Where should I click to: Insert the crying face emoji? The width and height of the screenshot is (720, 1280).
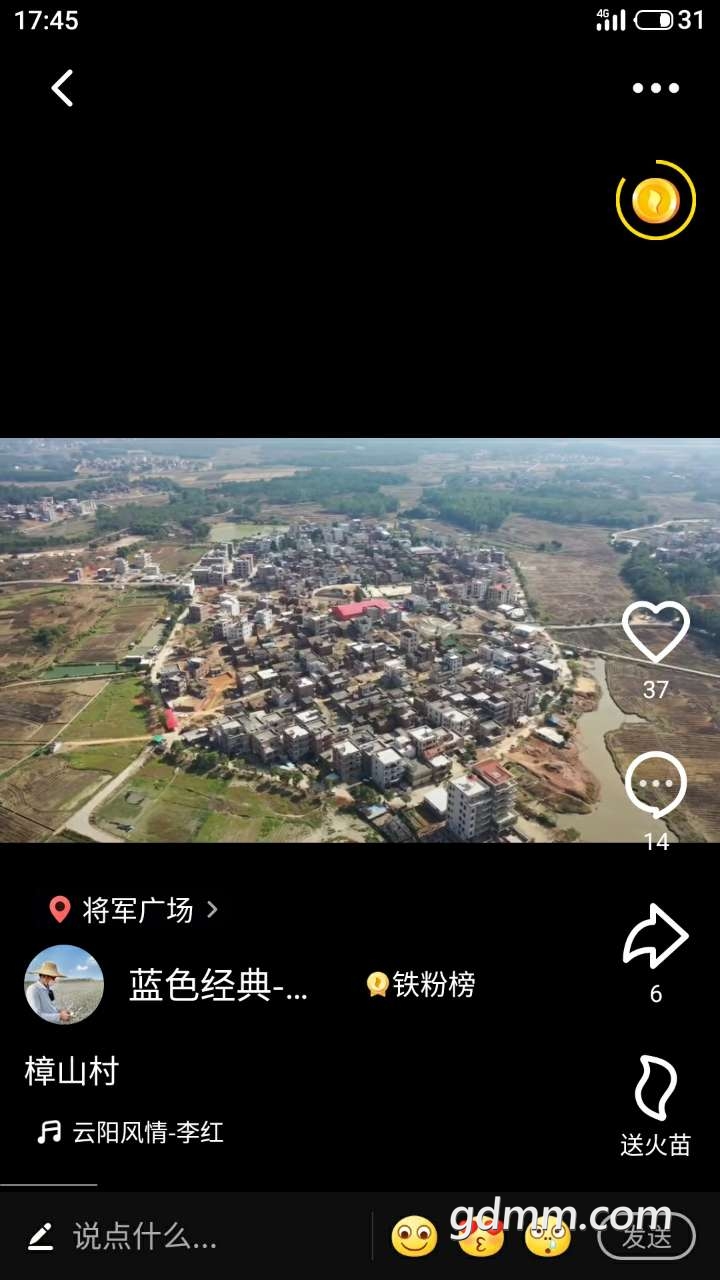coord(547,1237)
